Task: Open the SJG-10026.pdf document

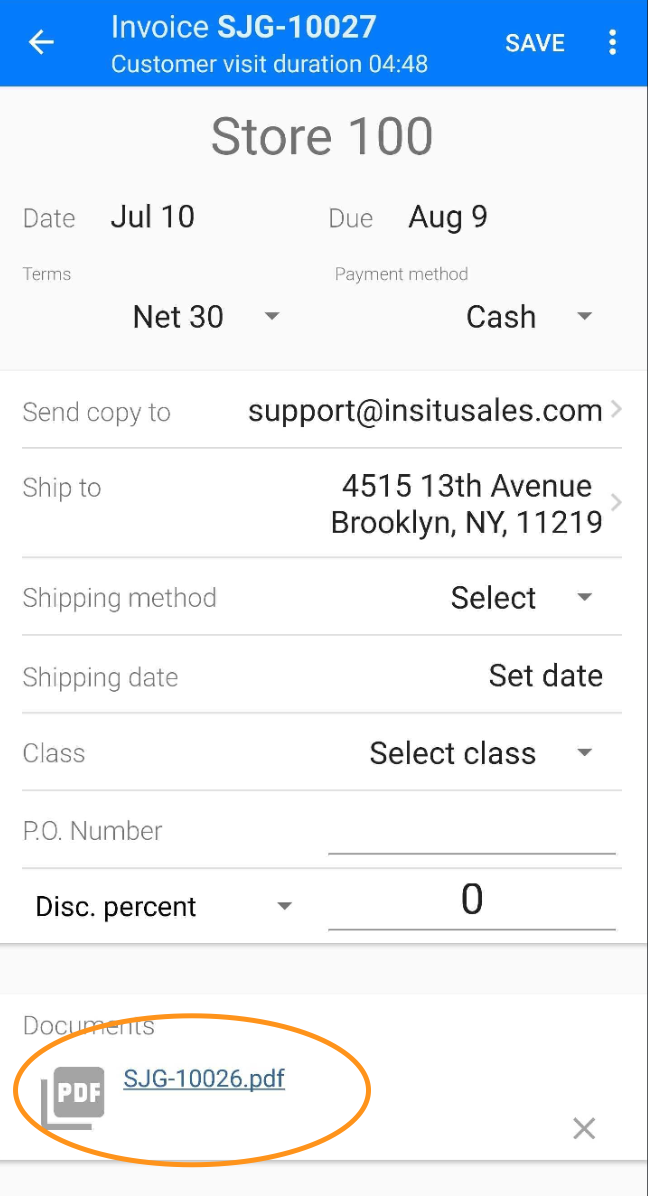Action: click(x=204, y=1079)
